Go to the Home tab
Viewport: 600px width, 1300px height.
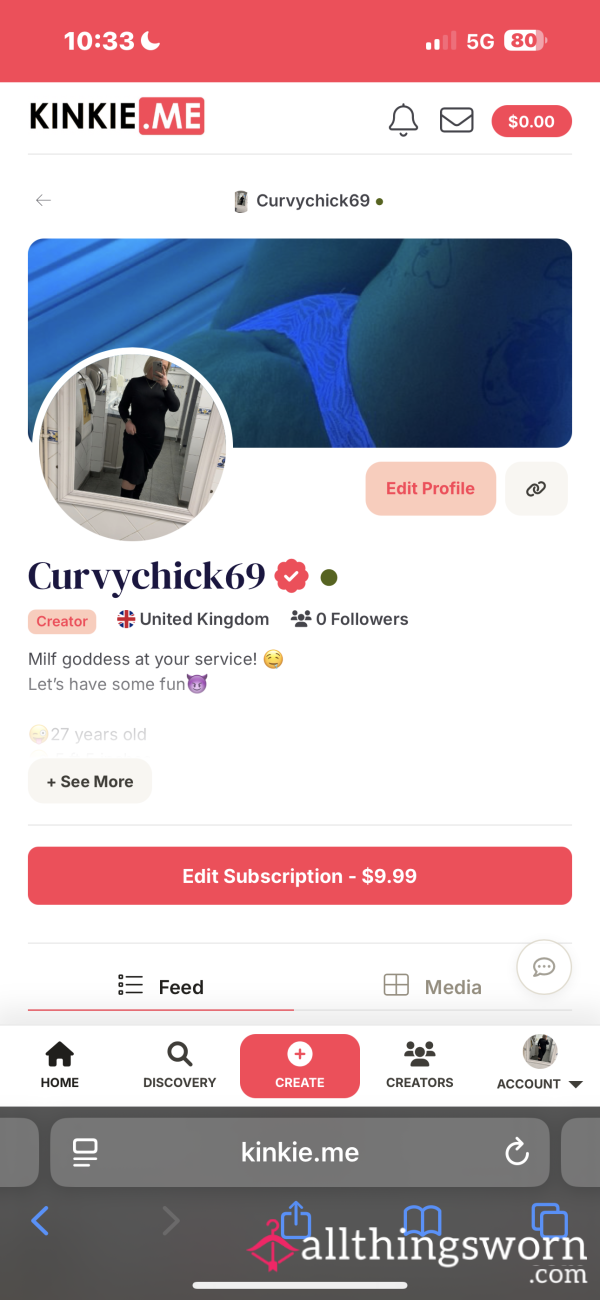coord(60,1066)
